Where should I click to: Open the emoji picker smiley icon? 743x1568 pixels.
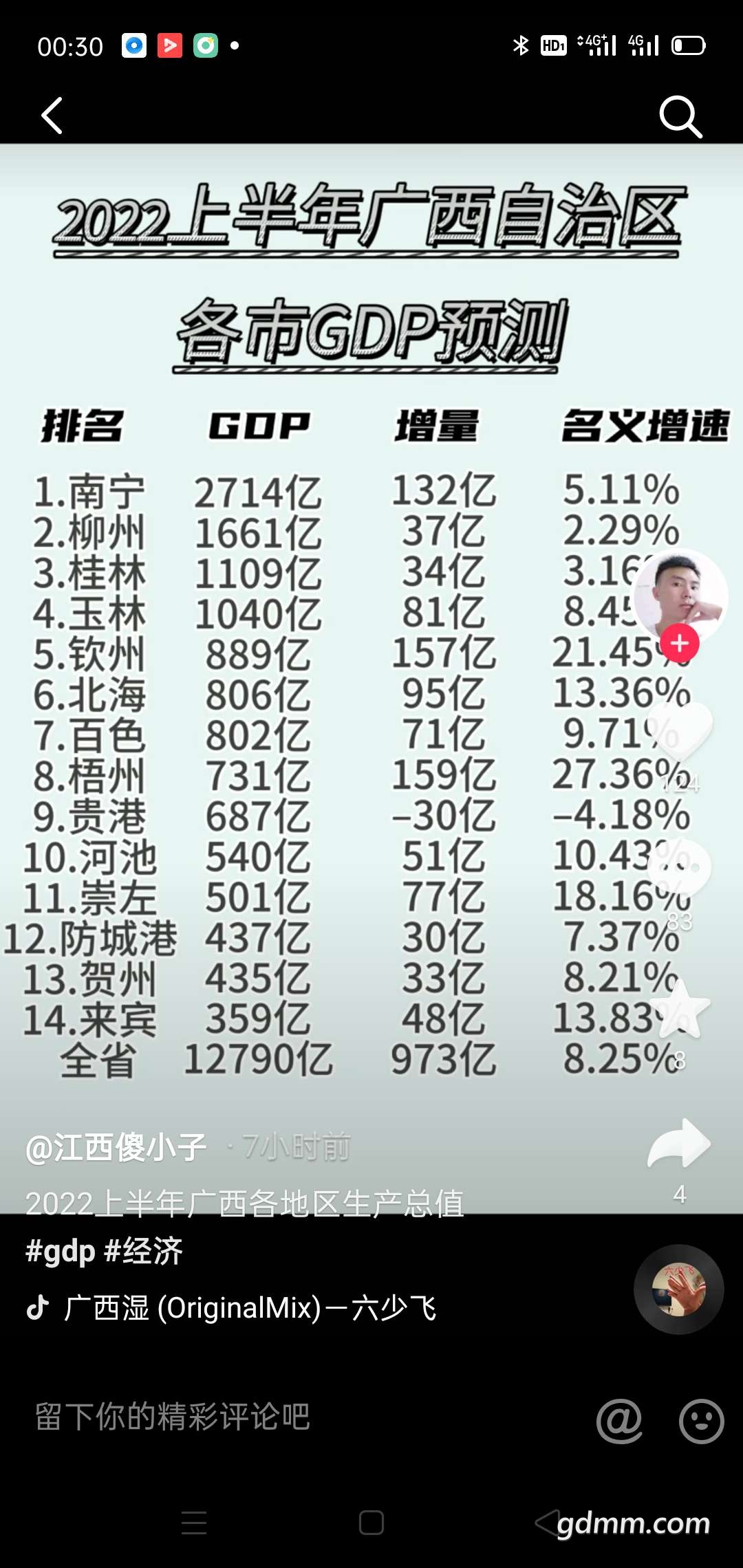tap(702, 1421)
